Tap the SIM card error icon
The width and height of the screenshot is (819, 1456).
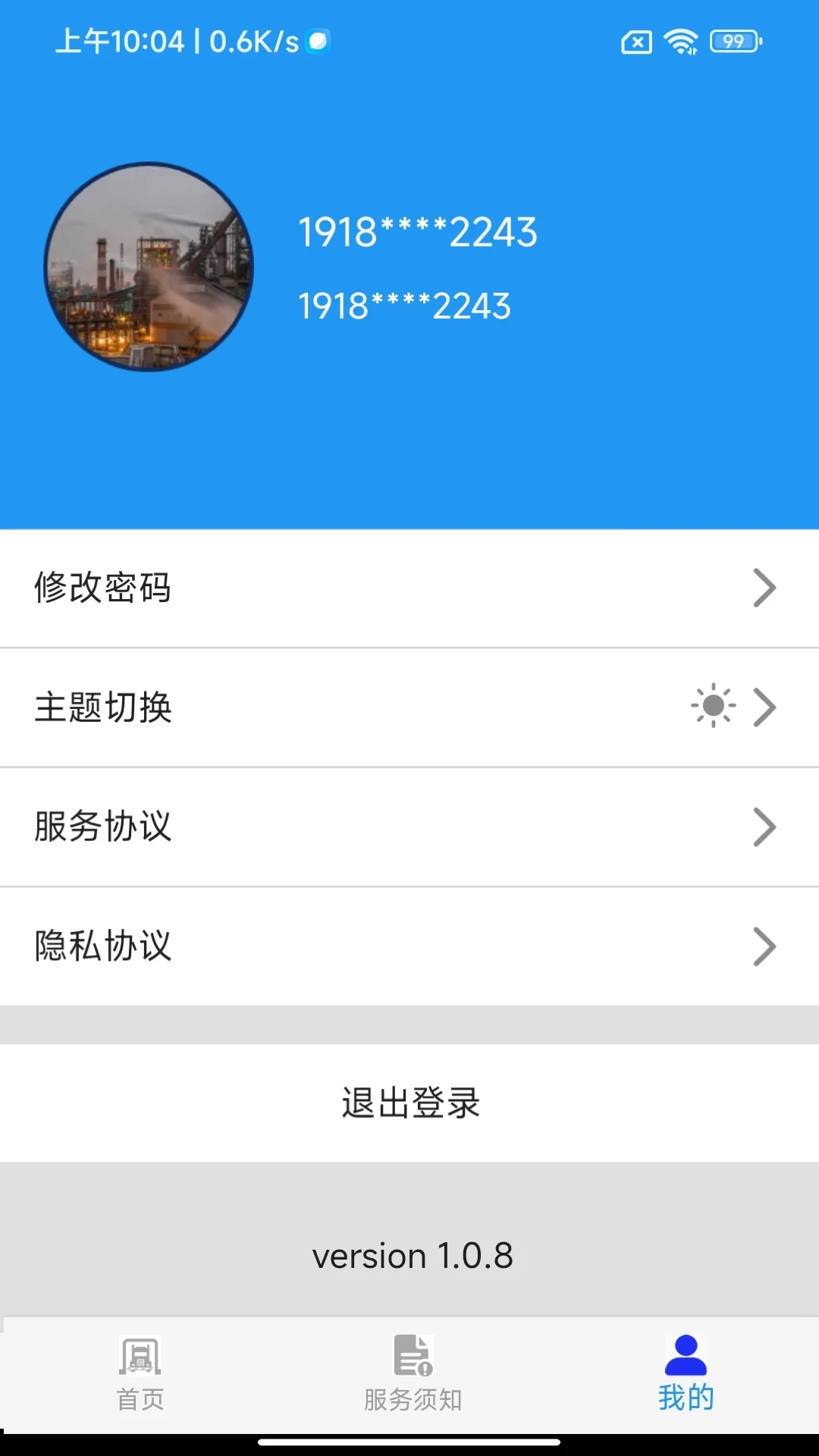[x=635, y=43]
